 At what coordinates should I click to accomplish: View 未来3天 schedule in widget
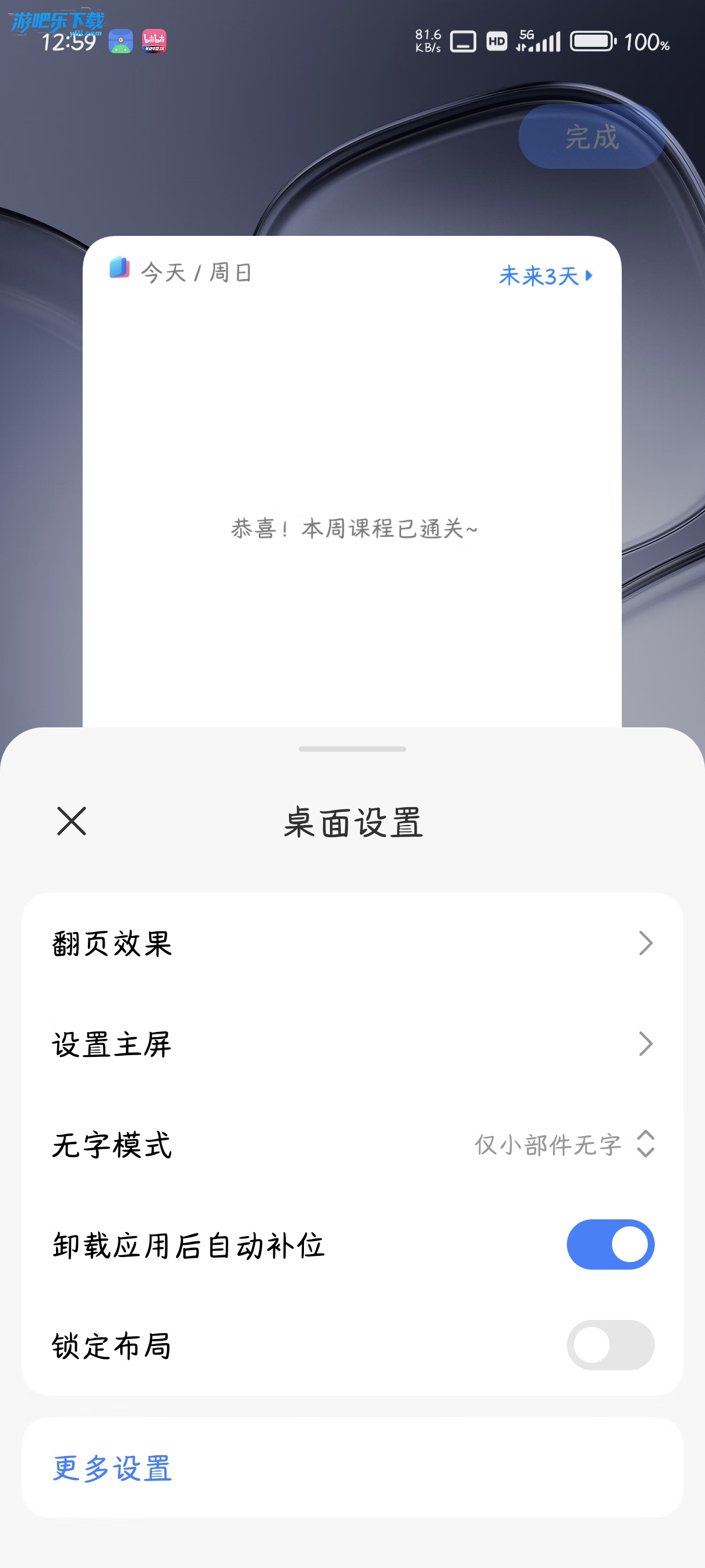coord(544,276)
